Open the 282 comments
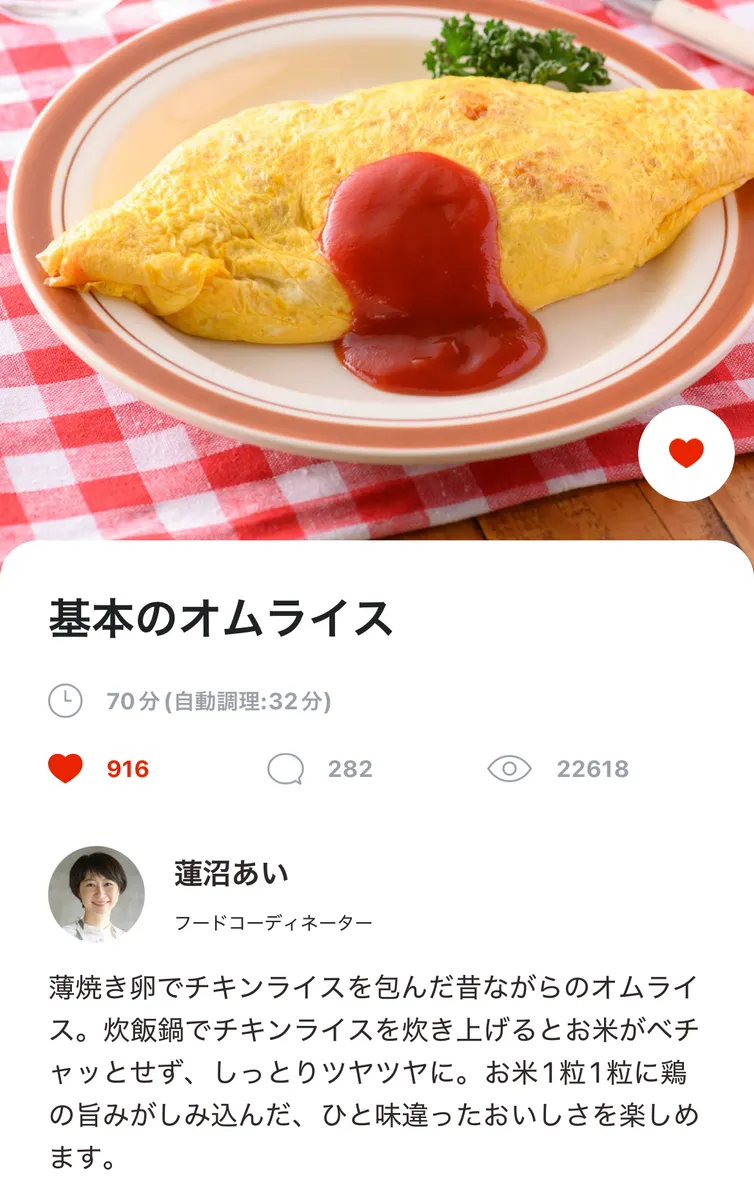Viewport: 754px width, 1200px height. pyautogui.click(x=286, y=769)
